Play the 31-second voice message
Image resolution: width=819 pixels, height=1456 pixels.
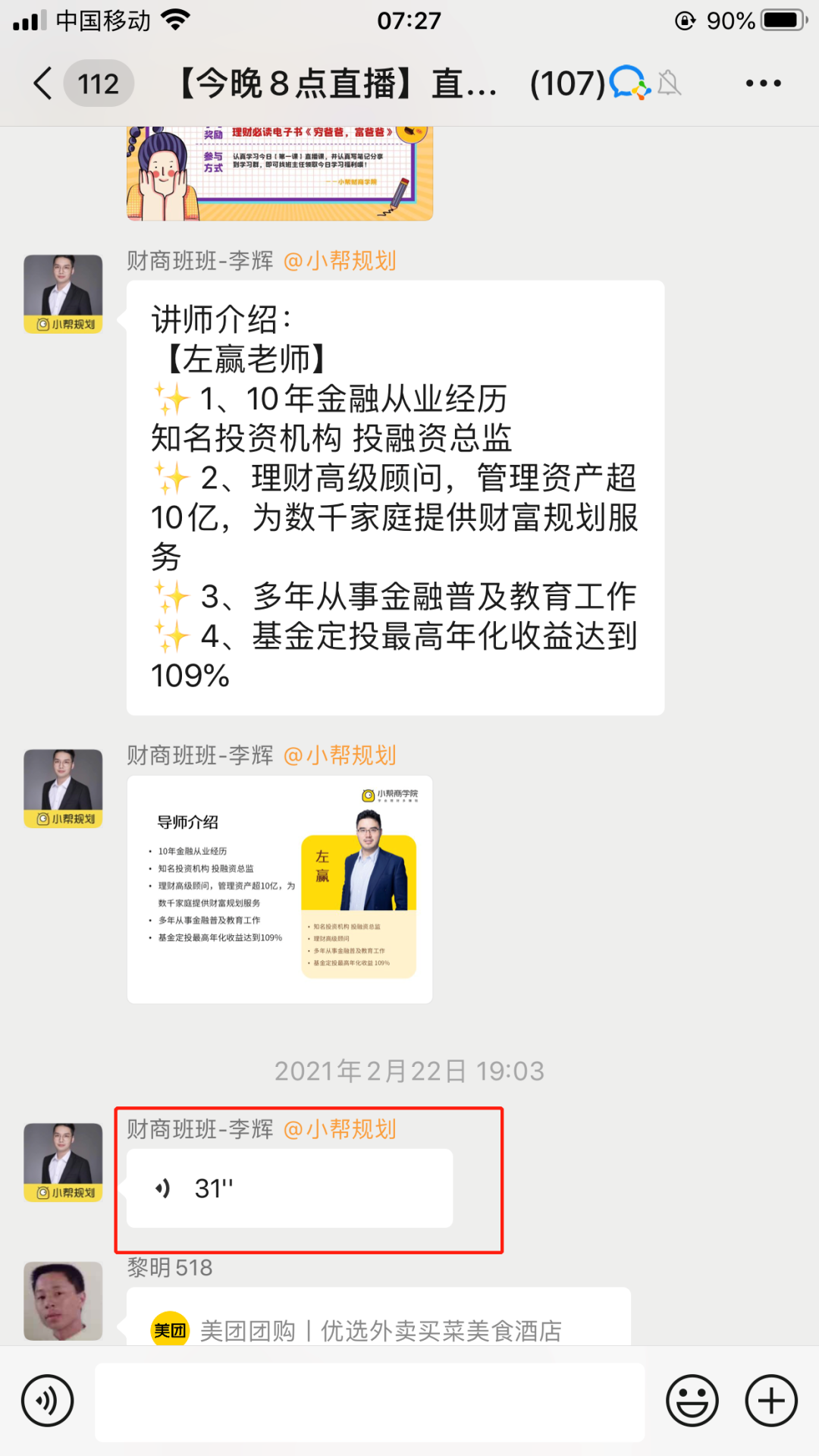[x=289, y=1188]
